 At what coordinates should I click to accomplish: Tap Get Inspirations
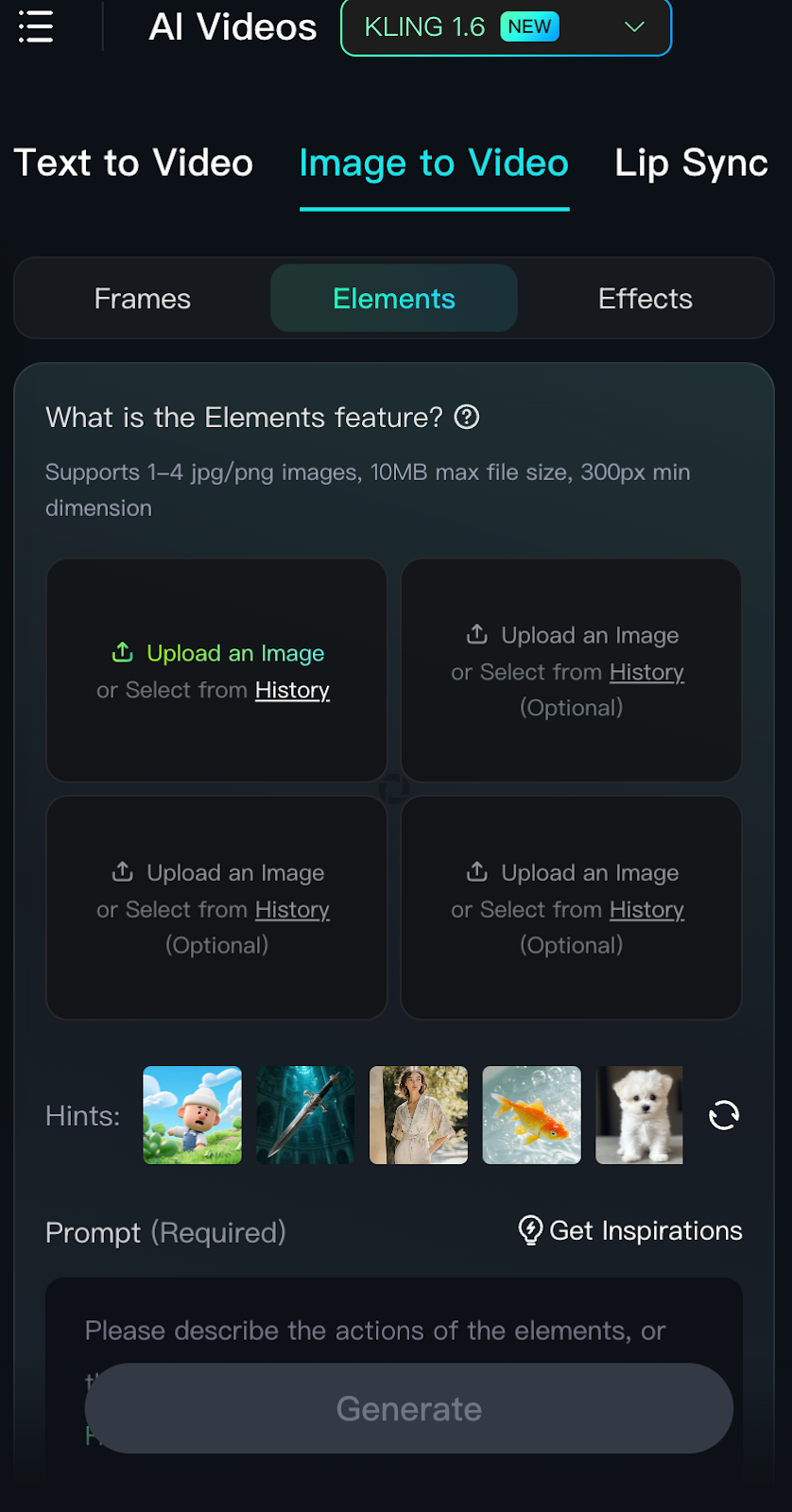pos(630,1230)
